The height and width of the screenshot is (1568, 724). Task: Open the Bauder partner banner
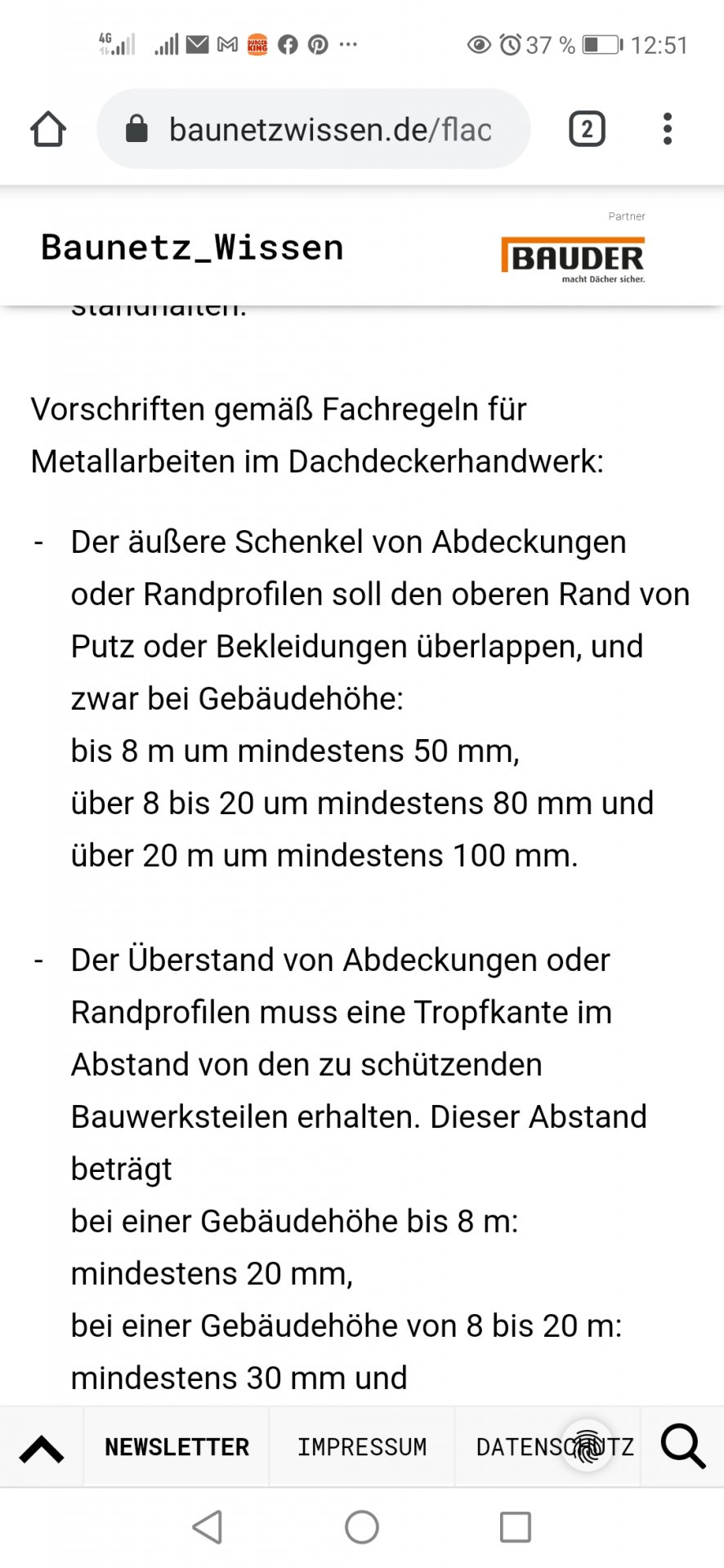click(573, 257)
